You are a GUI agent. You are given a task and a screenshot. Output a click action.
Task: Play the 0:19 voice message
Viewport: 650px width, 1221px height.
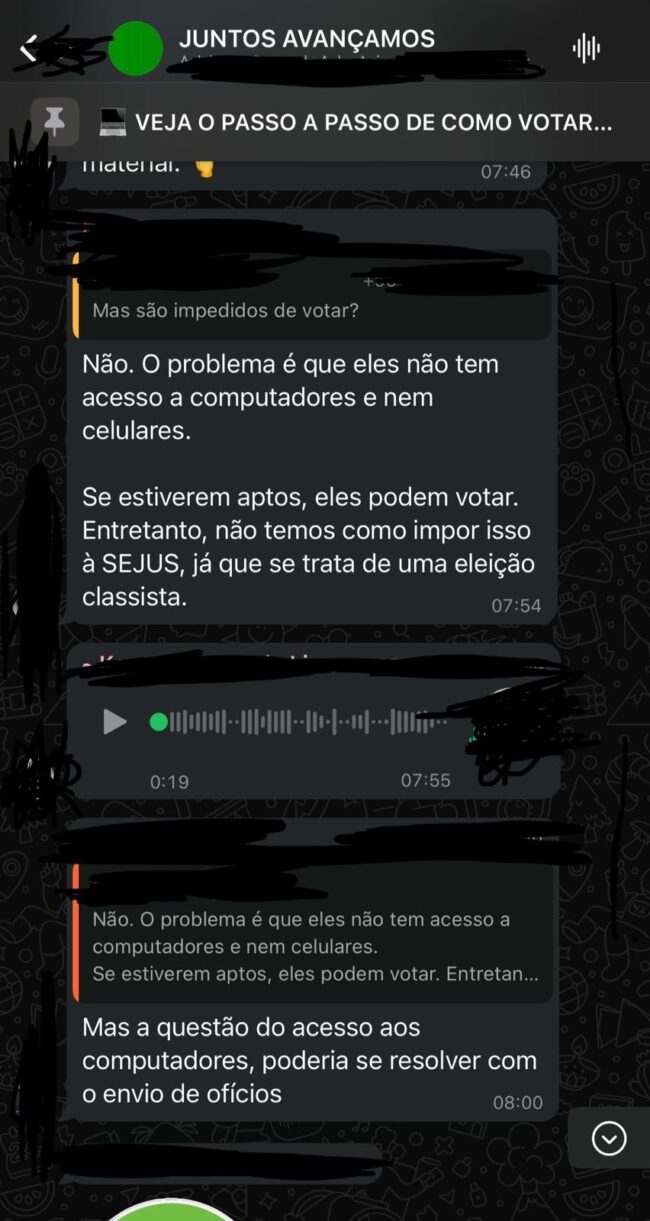tap(115, 721)
